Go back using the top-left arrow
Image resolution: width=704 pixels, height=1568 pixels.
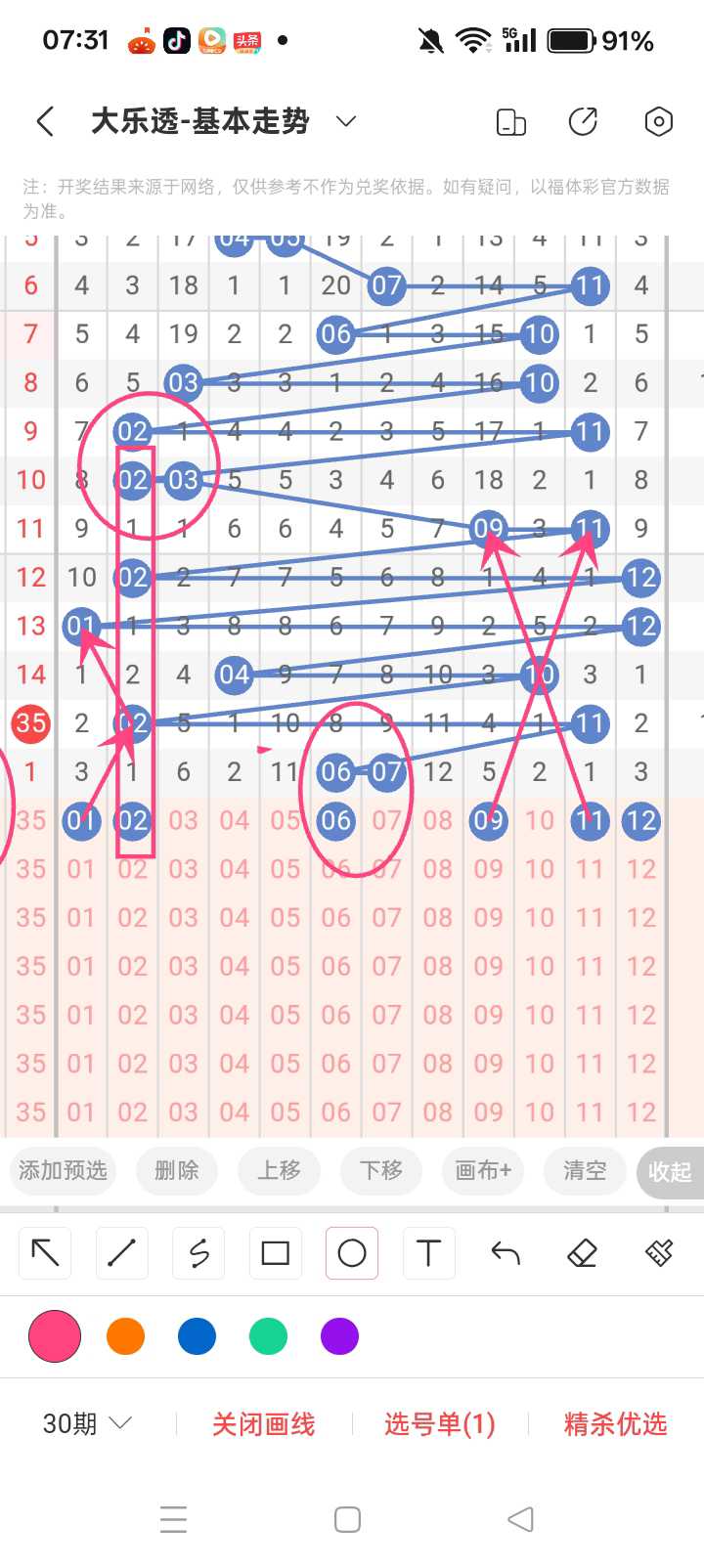point(45,121)
